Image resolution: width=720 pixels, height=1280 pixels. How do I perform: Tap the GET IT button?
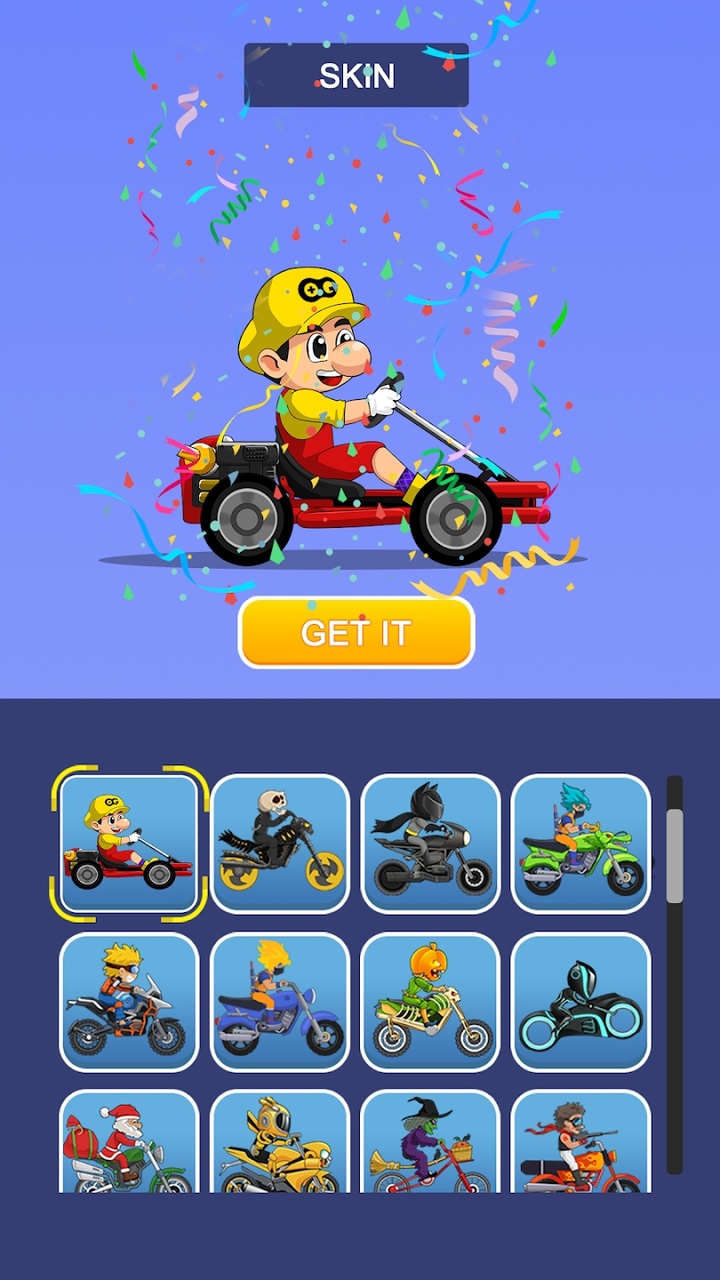point(356,633)
